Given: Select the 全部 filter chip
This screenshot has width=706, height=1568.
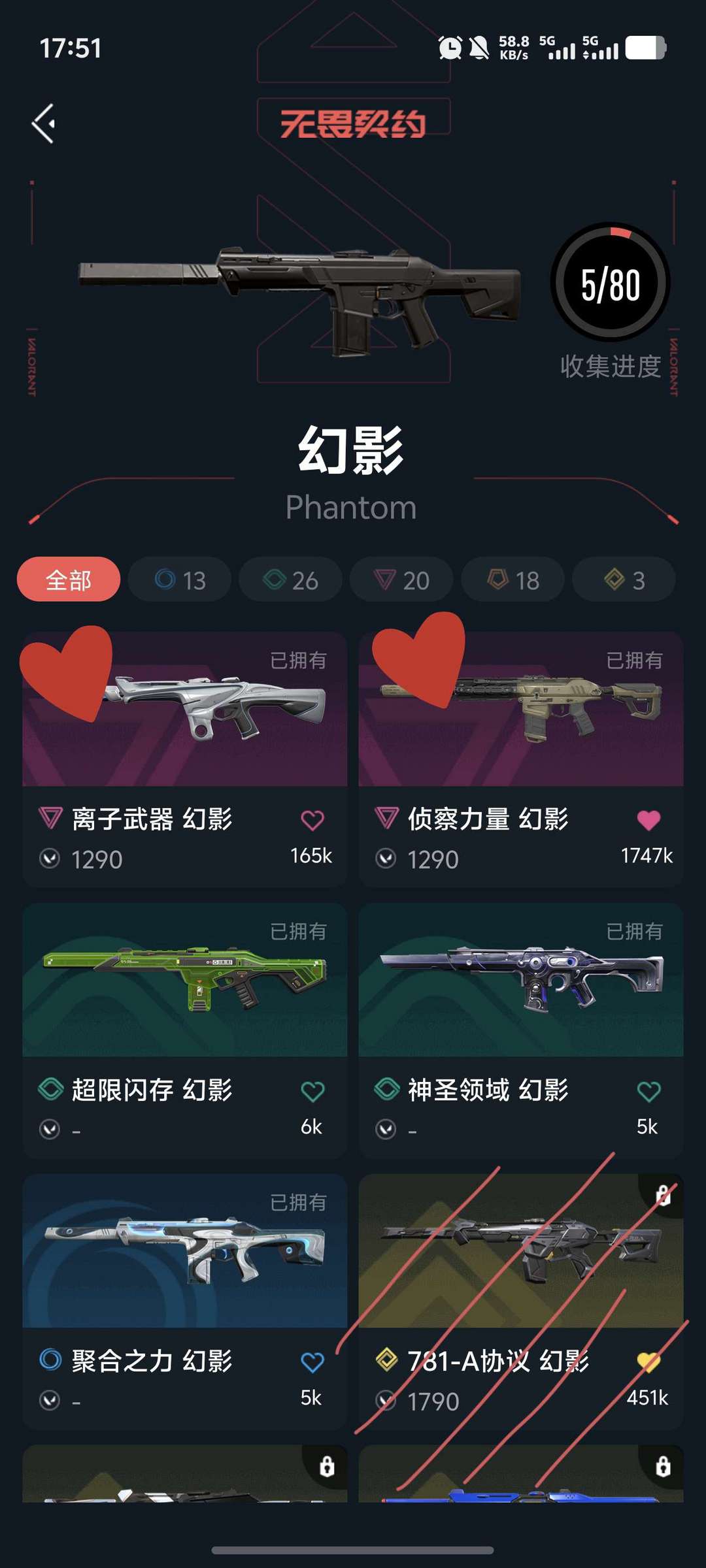Looking at the screenshot, I should coord(69,580).
